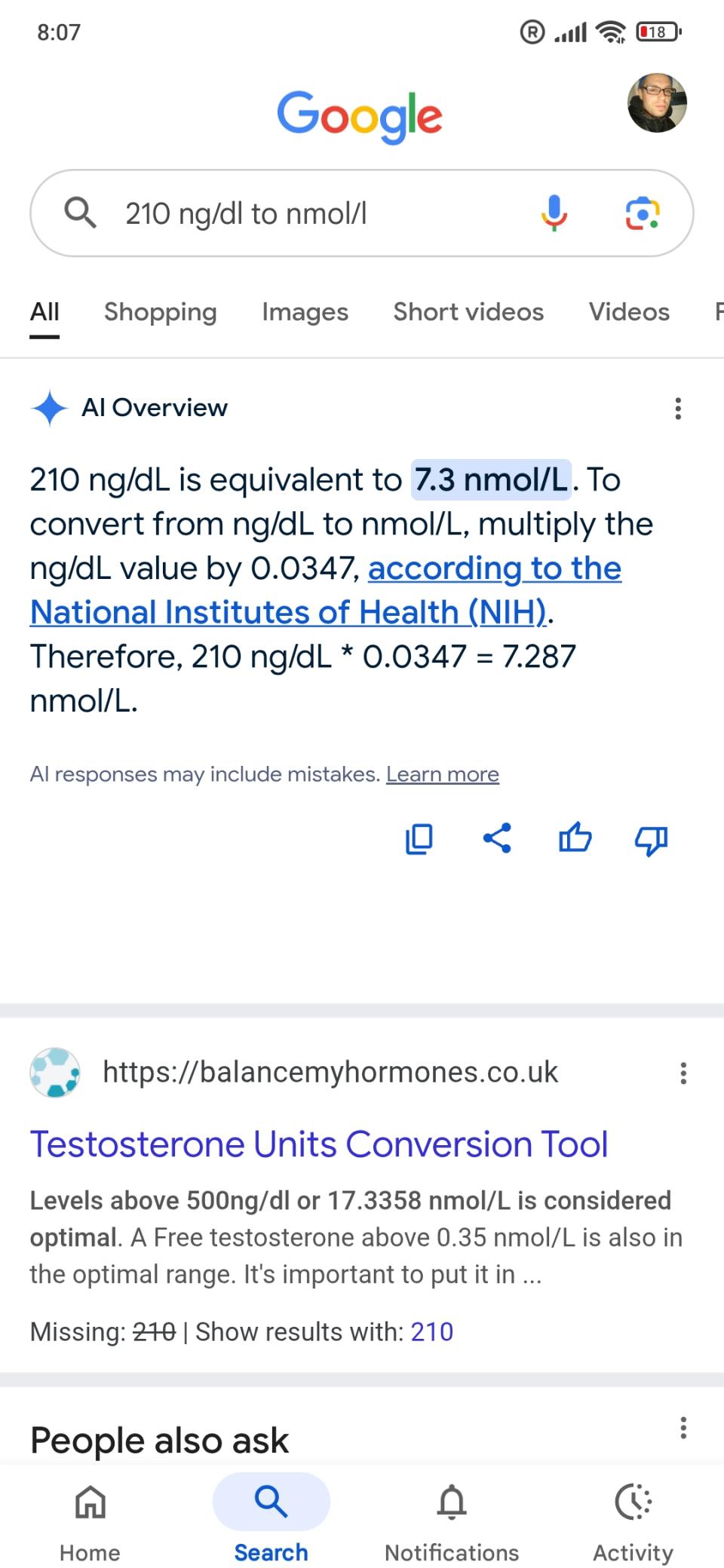Open AI Overview more options
Viewport: 724px width, 1568px height.
coord(678,408)
